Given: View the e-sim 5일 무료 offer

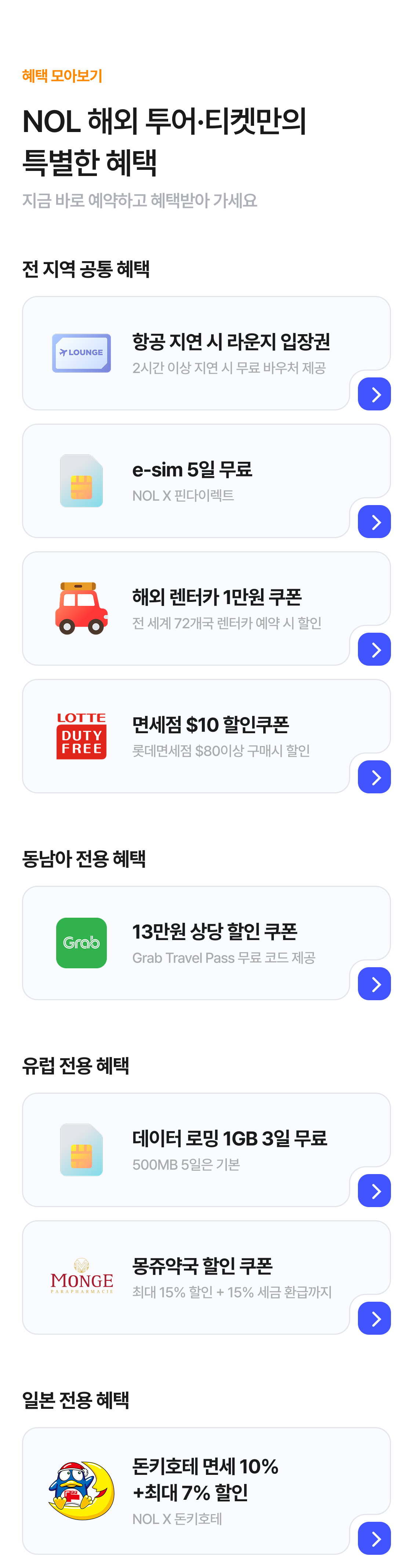Looking at the screenshot, I should (206, 481).
